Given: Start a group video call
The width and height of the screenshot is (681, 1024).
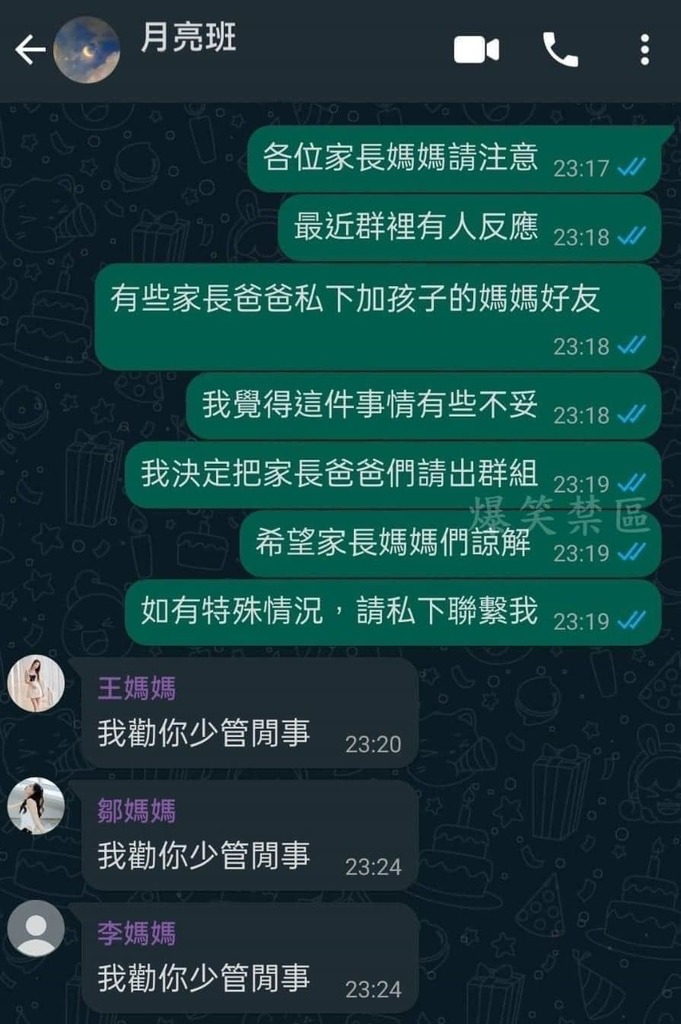Looking at the screenshot, I should [x=476, y=49].
